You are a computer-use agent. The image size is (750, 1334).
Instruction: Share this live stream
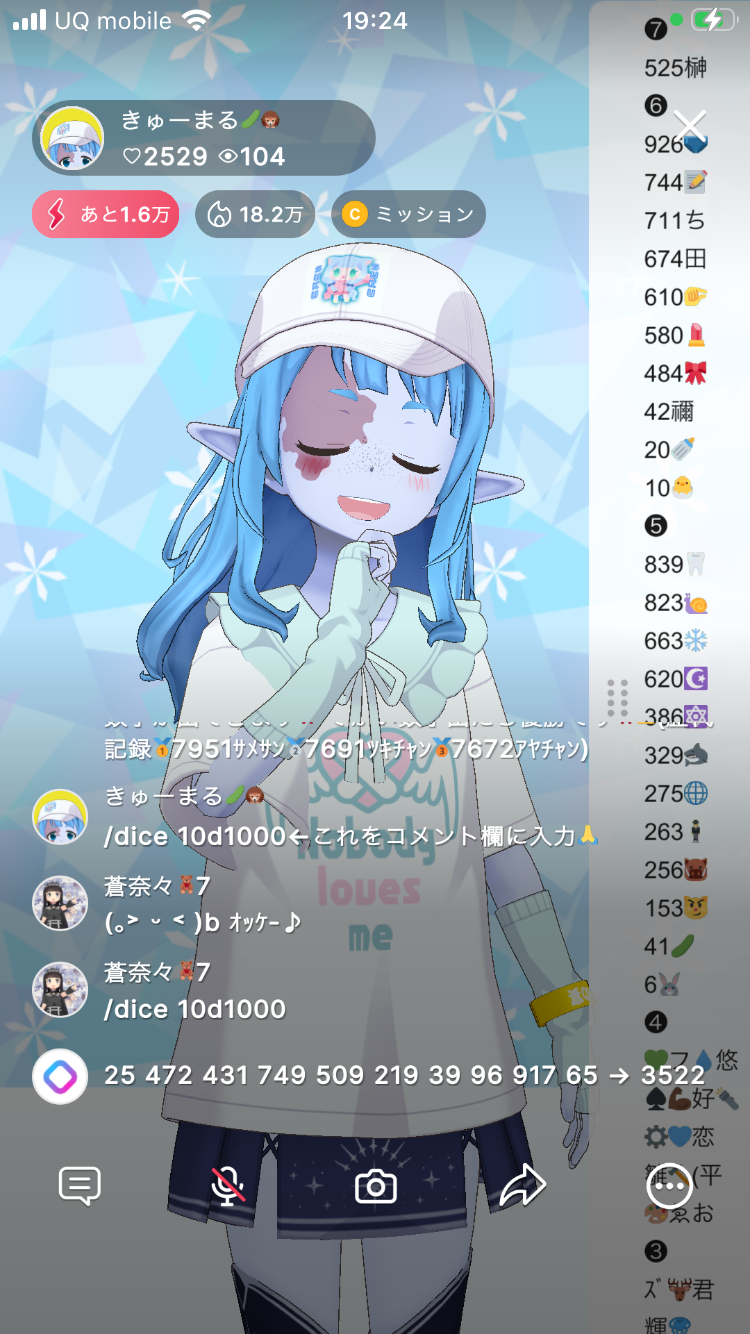tap(522, 1187)
